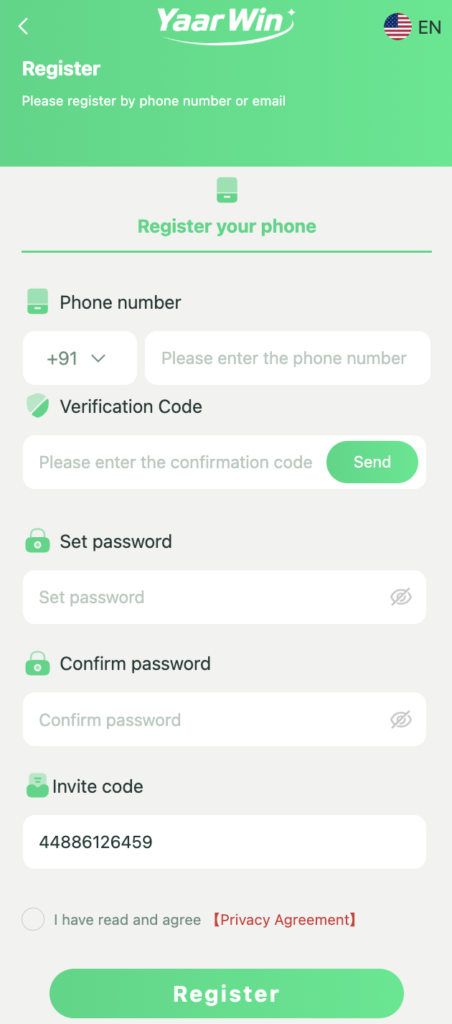Open the Privacy Agreement link
This screenshot has height=1024, width=452.
pos(284,920)
